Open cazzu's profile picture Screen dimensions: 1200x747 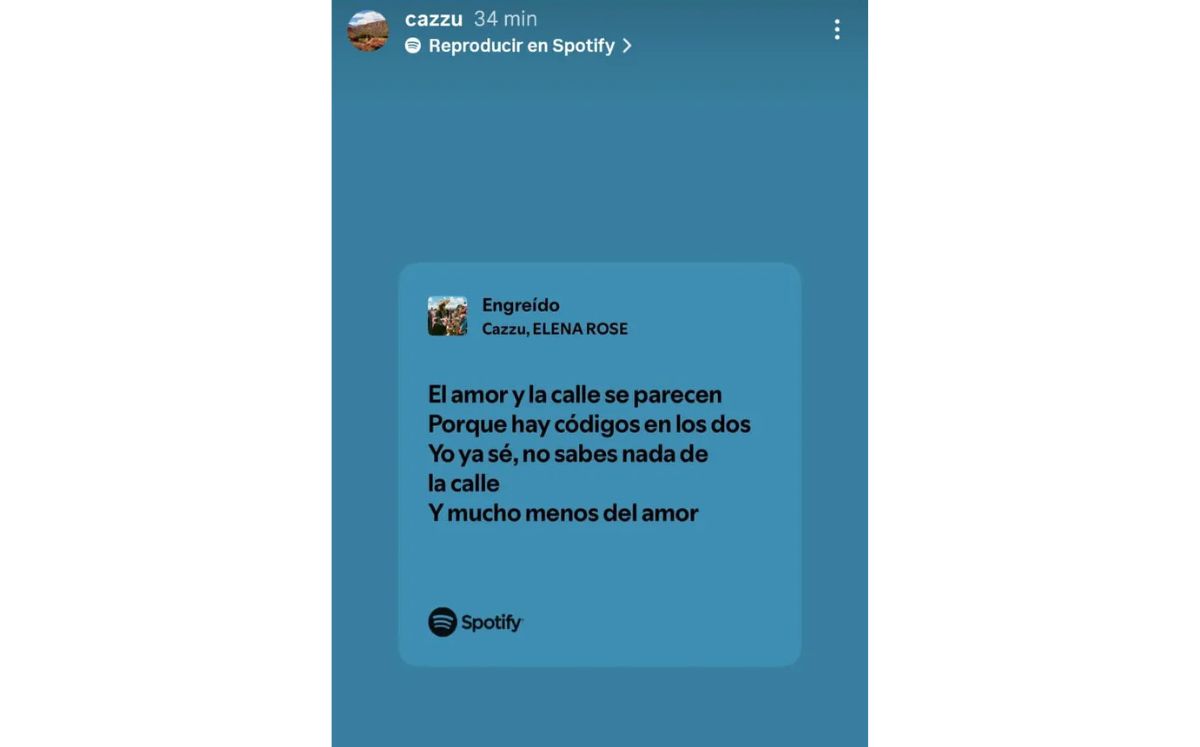click(367, 31)
